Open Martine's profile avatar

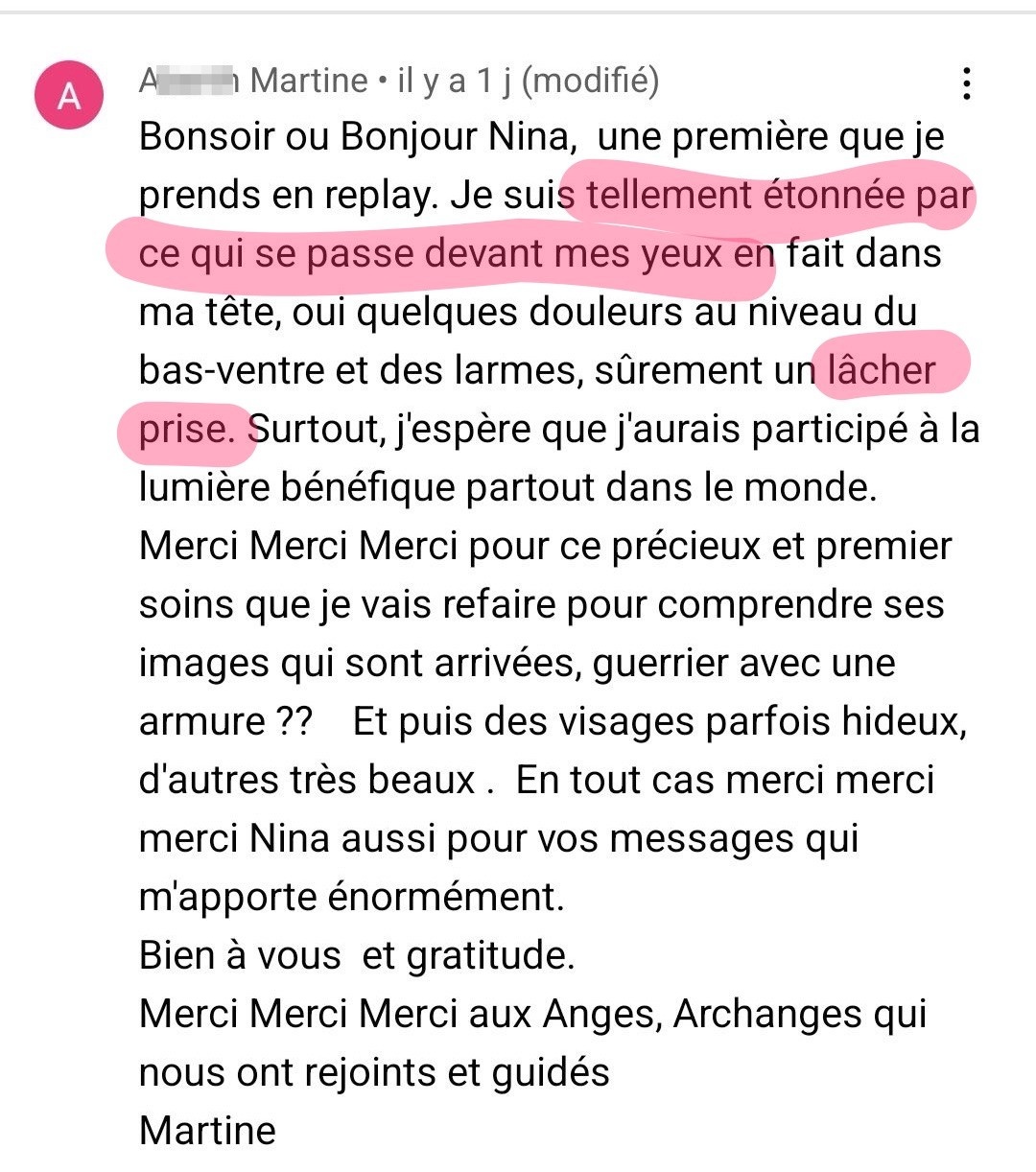[x=69, y=95]
